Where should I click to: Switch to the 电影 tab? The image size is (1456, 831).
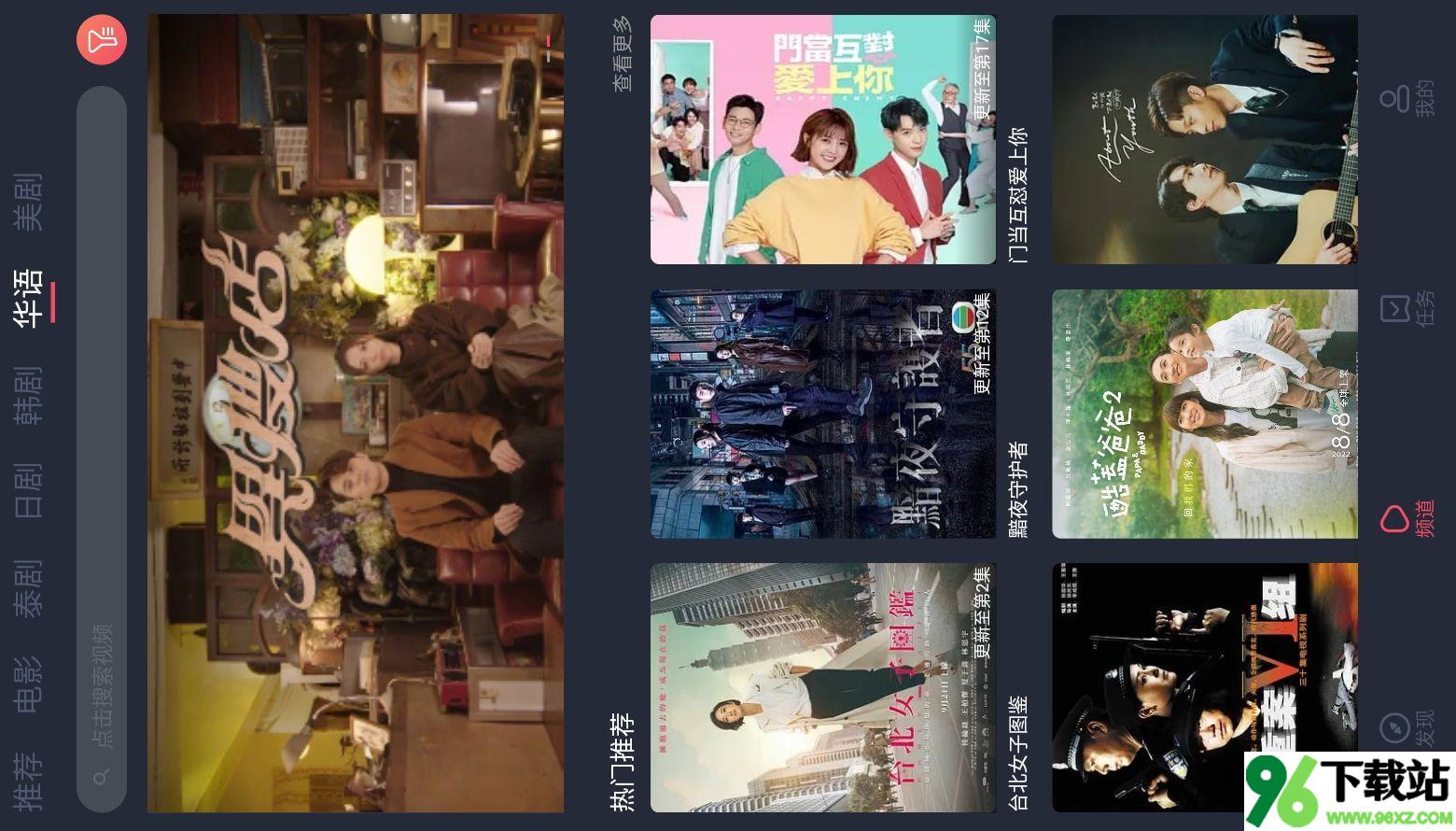click(x=28, y=683)
